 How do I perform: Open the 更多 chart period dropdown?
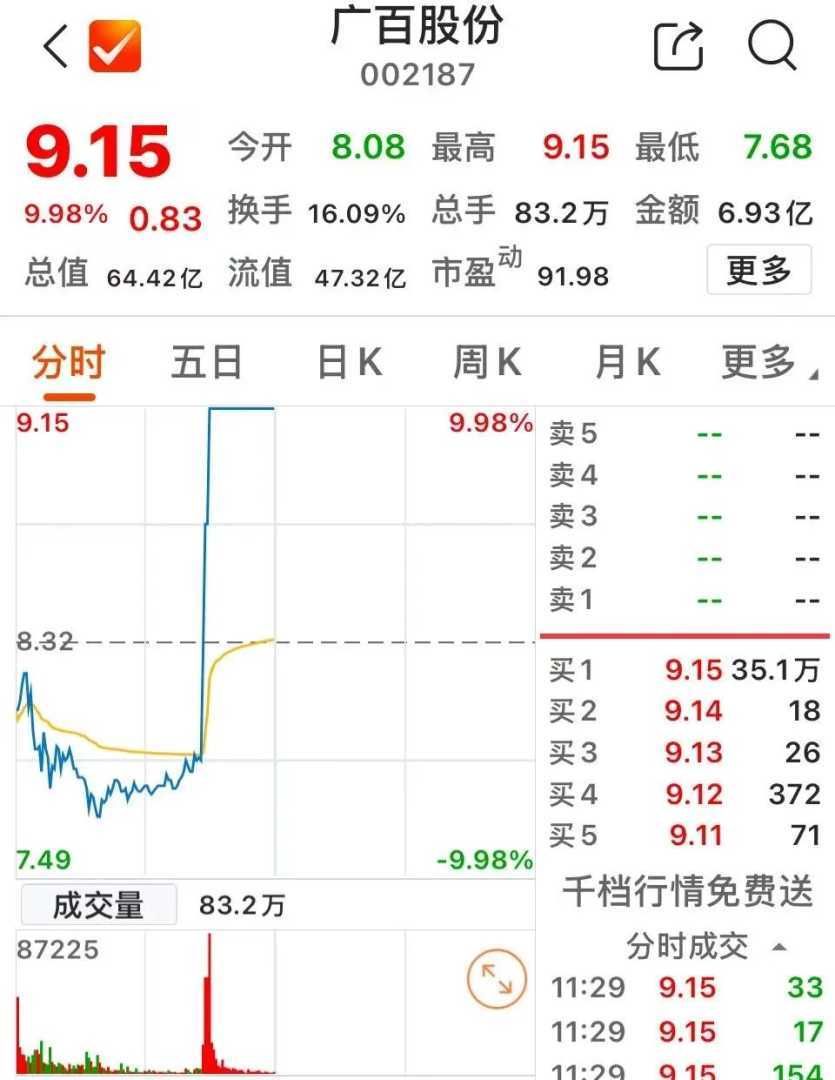point(767,363)
